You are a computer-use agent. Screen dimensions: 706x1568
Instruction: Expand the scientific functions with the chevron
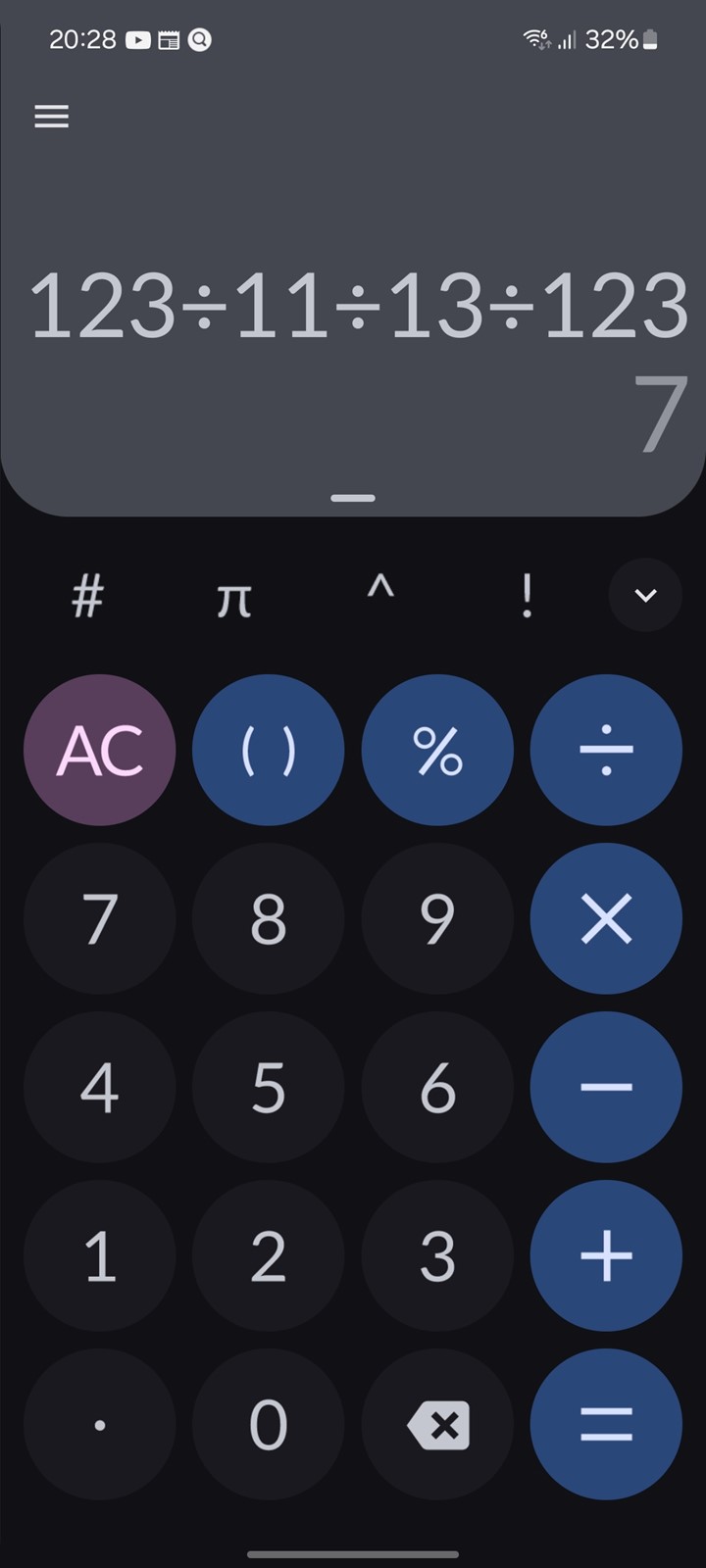(645, 595)
